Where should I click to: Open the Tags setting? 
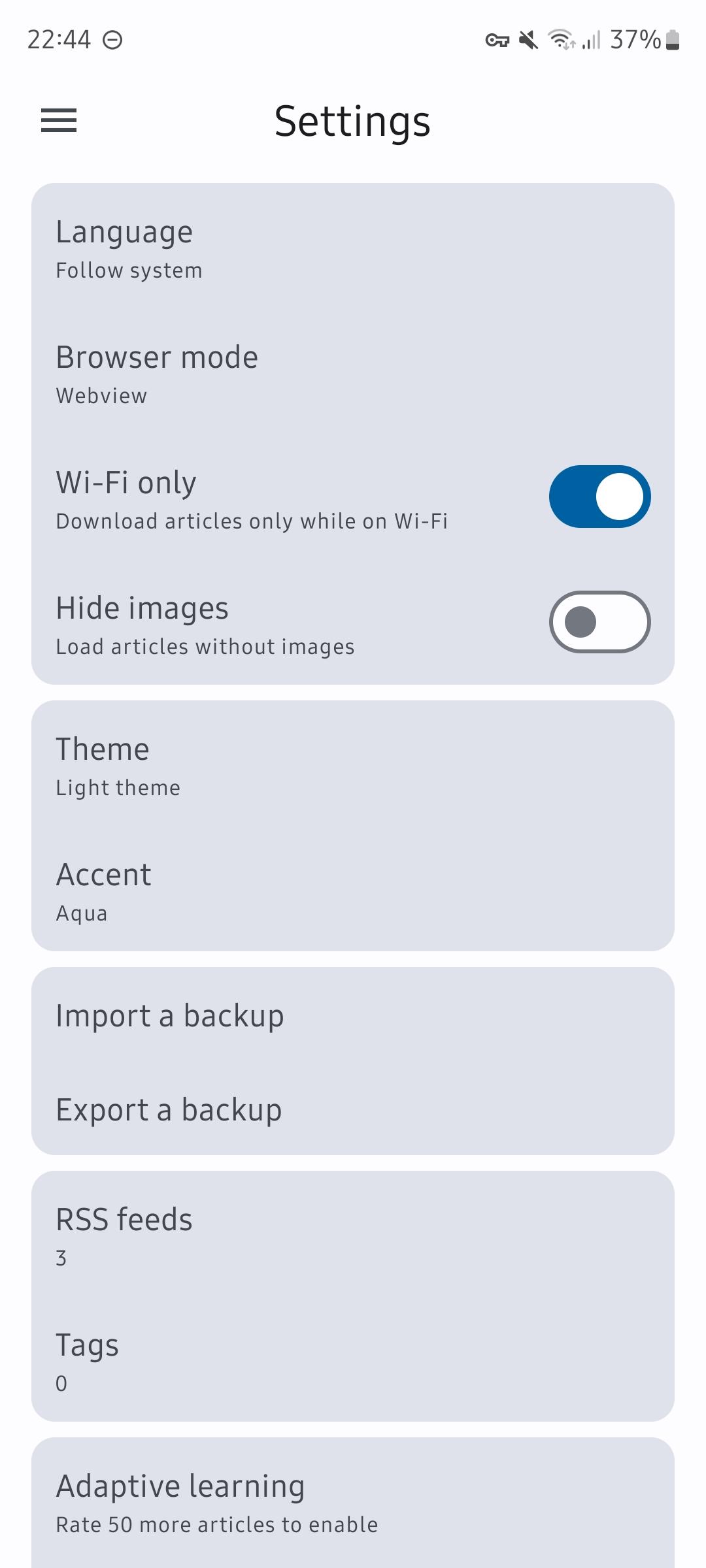coord(353,1363)
